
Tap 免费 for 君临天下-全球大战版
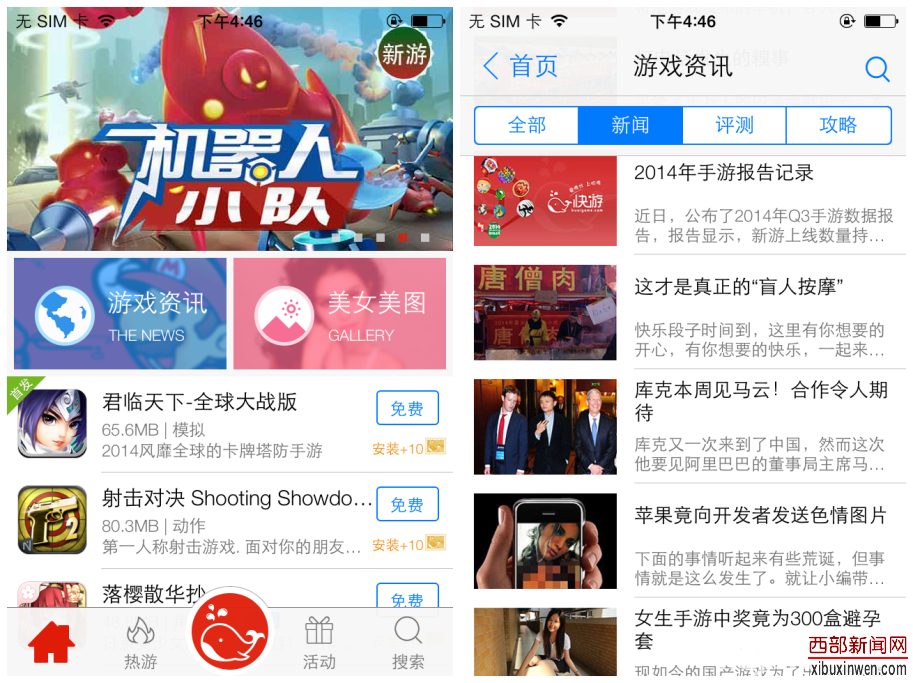407,408
